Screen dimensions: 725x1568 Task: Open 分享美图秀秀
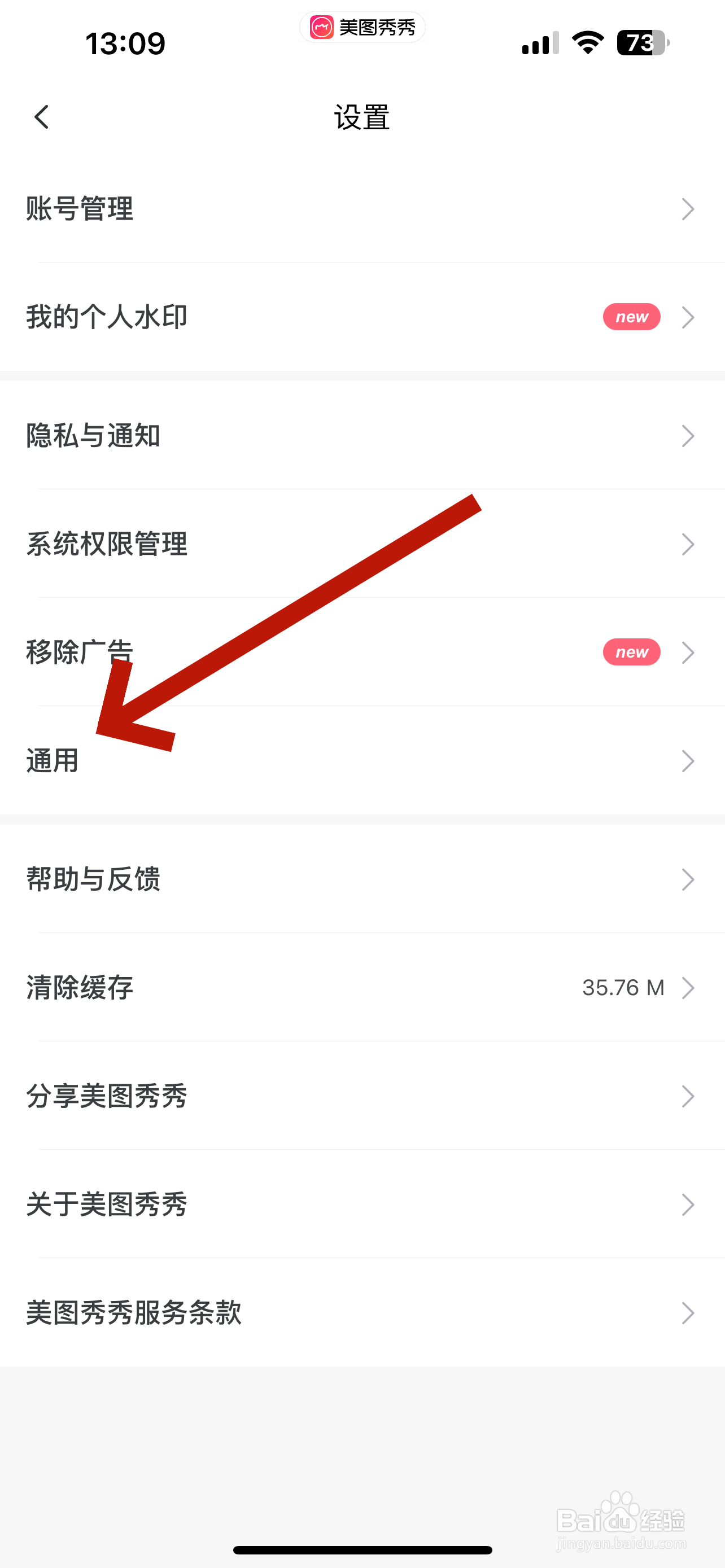point(106,1096)
